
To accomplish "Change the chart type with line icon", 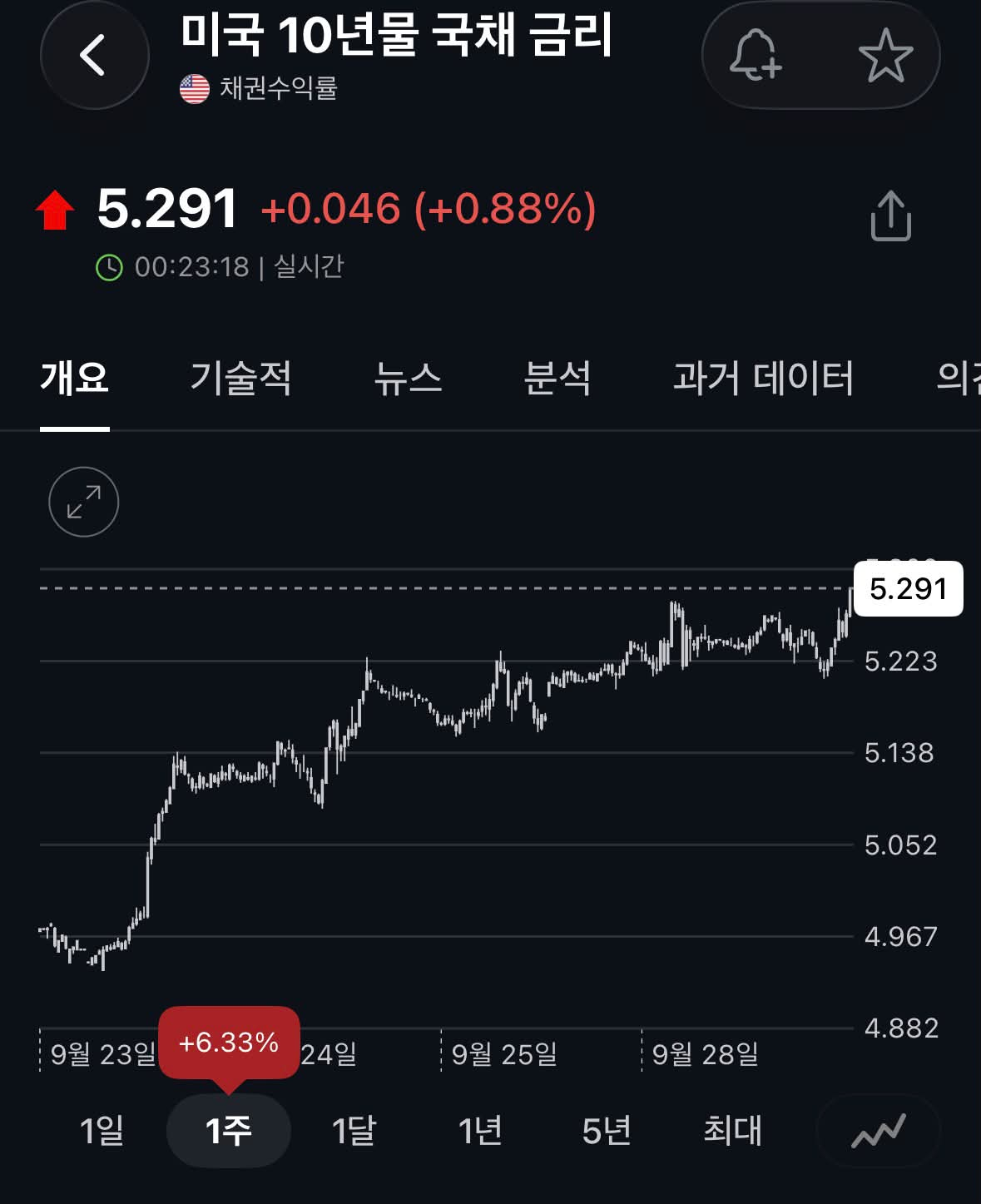I will [x=878, y=1132].
